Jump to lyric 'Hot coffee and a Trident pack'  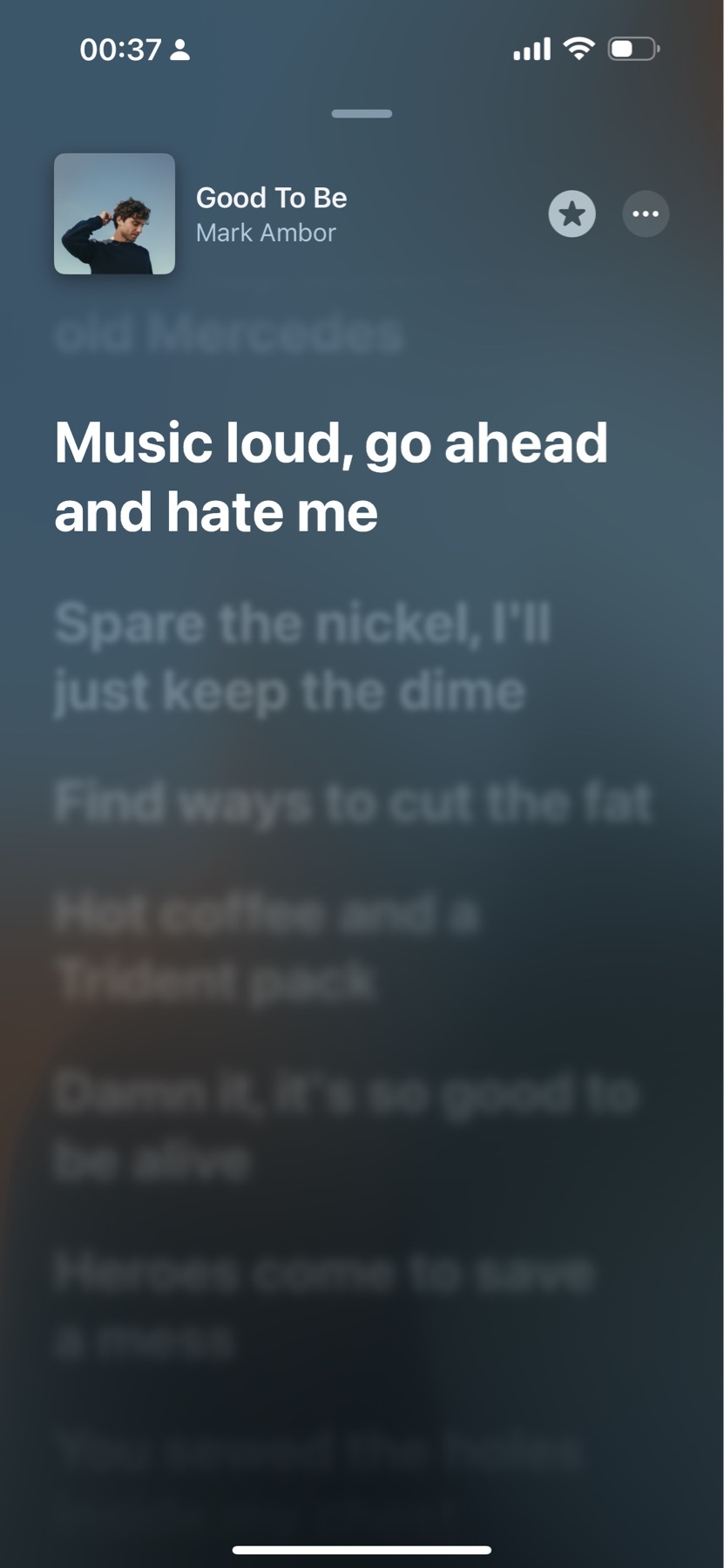pos(265,948)
